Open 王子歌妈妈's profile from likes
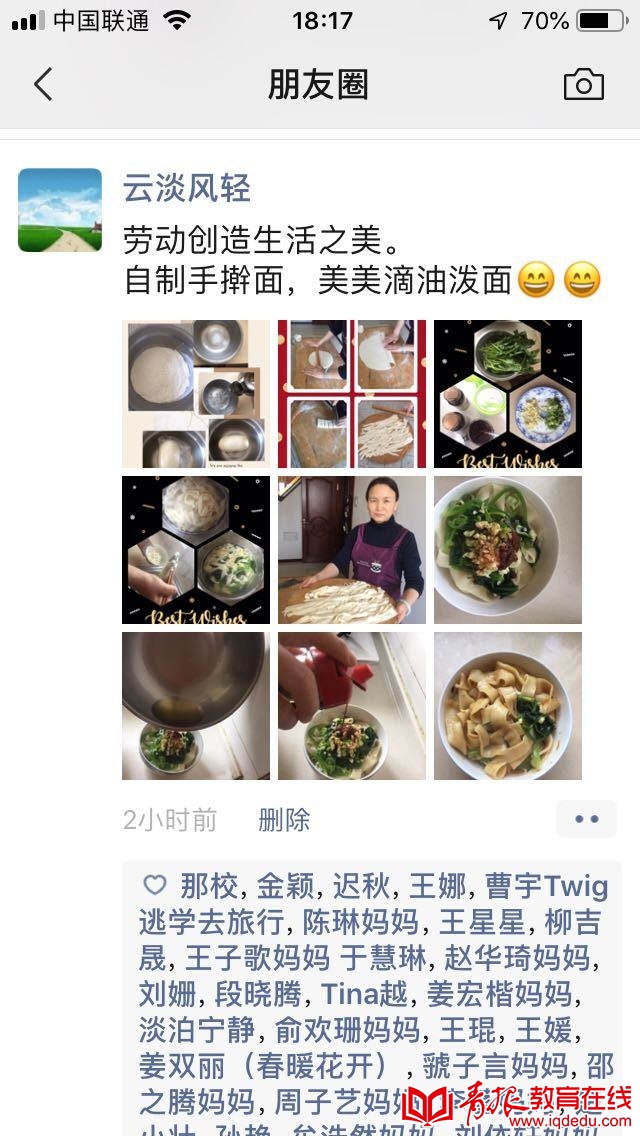 (x=257, y=958)
